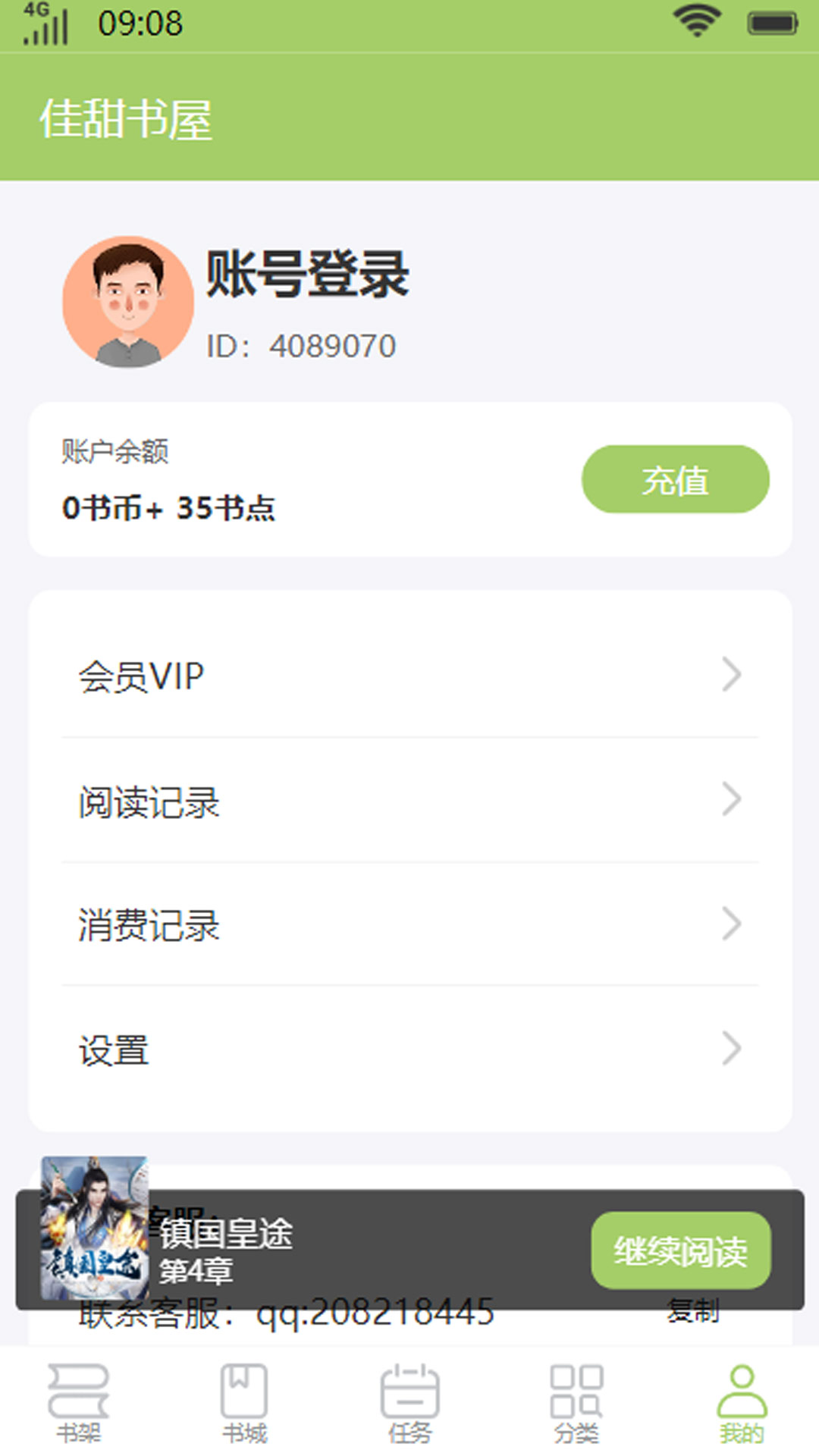Switch to the 分类 tab

coord(576,1403)
